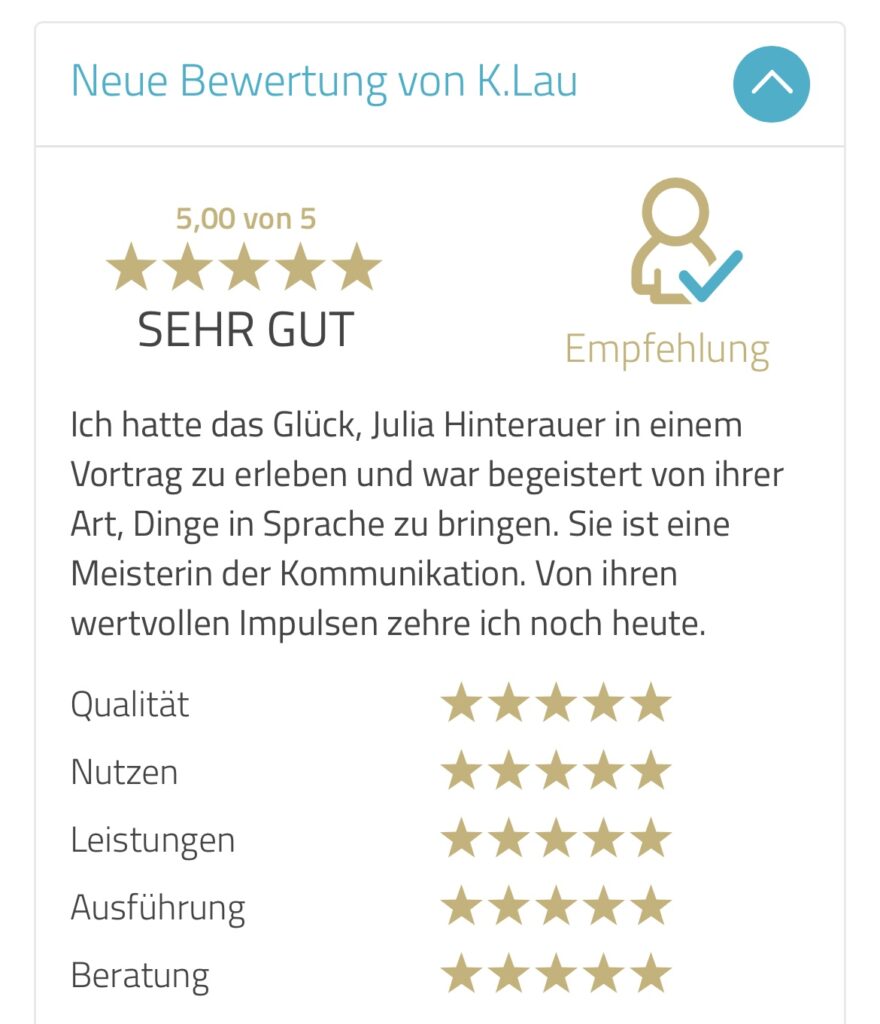Collapse the review with the chevron button

click(771, 85)
